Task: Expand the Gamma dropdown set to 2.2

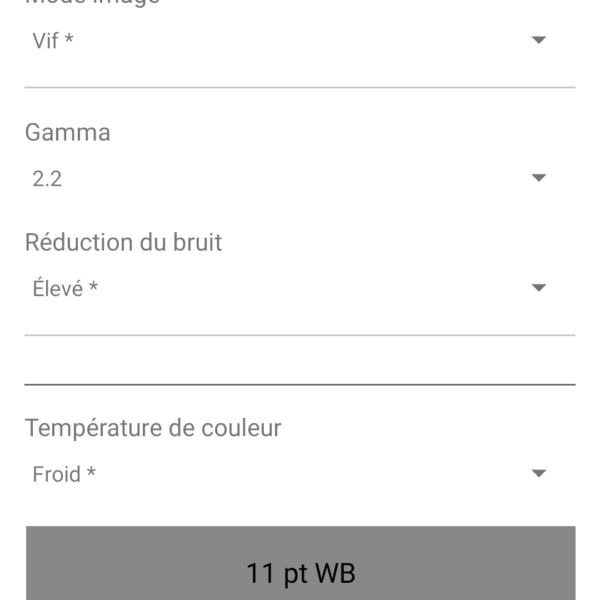Action: point(299,179)
